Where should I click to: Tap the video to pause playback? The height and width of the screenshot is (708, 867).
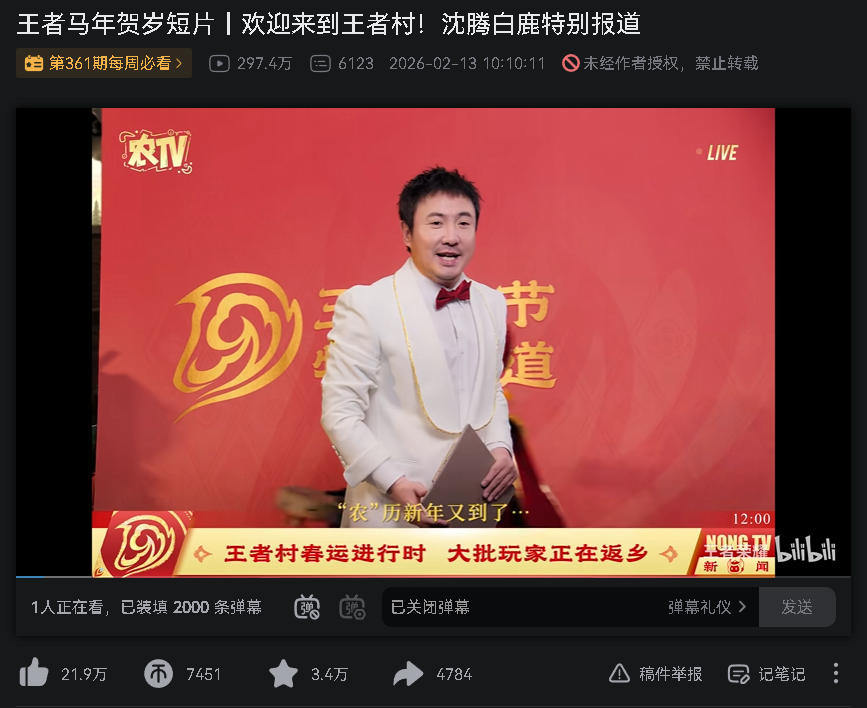tap(434, 330)
